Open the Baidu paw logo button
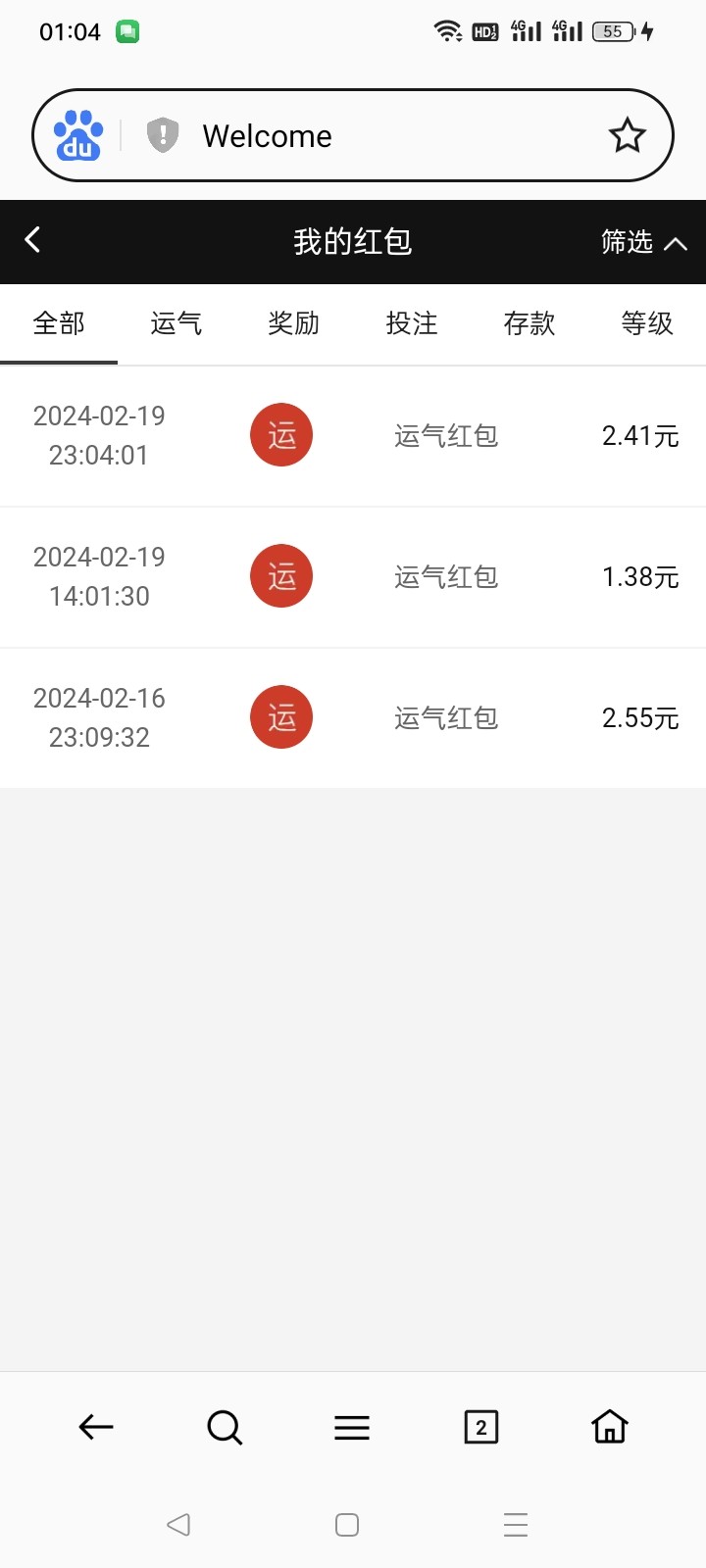Screen dimensions: 706x1568 [78, 135]
